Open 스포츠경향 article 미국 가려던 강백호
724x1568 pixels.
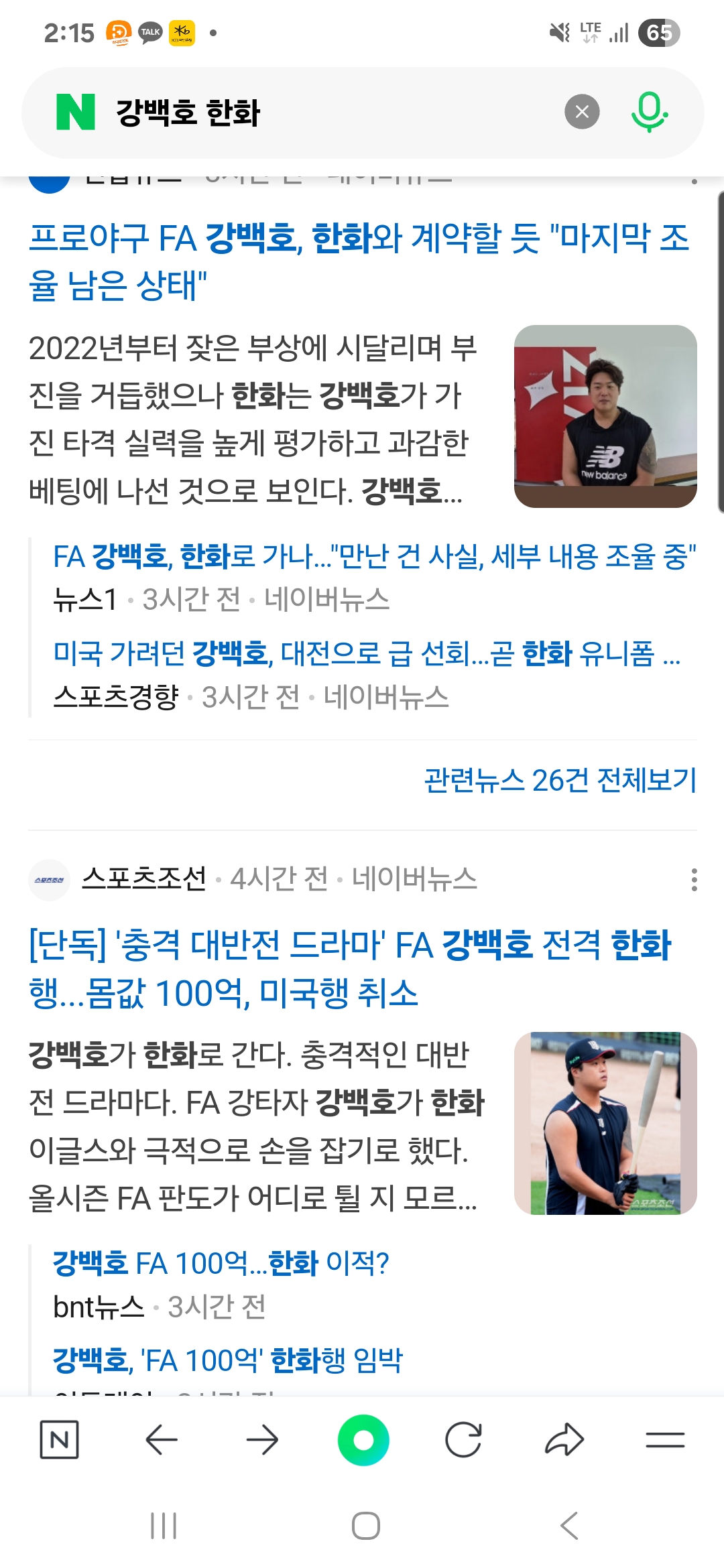(x=367, y=653)
